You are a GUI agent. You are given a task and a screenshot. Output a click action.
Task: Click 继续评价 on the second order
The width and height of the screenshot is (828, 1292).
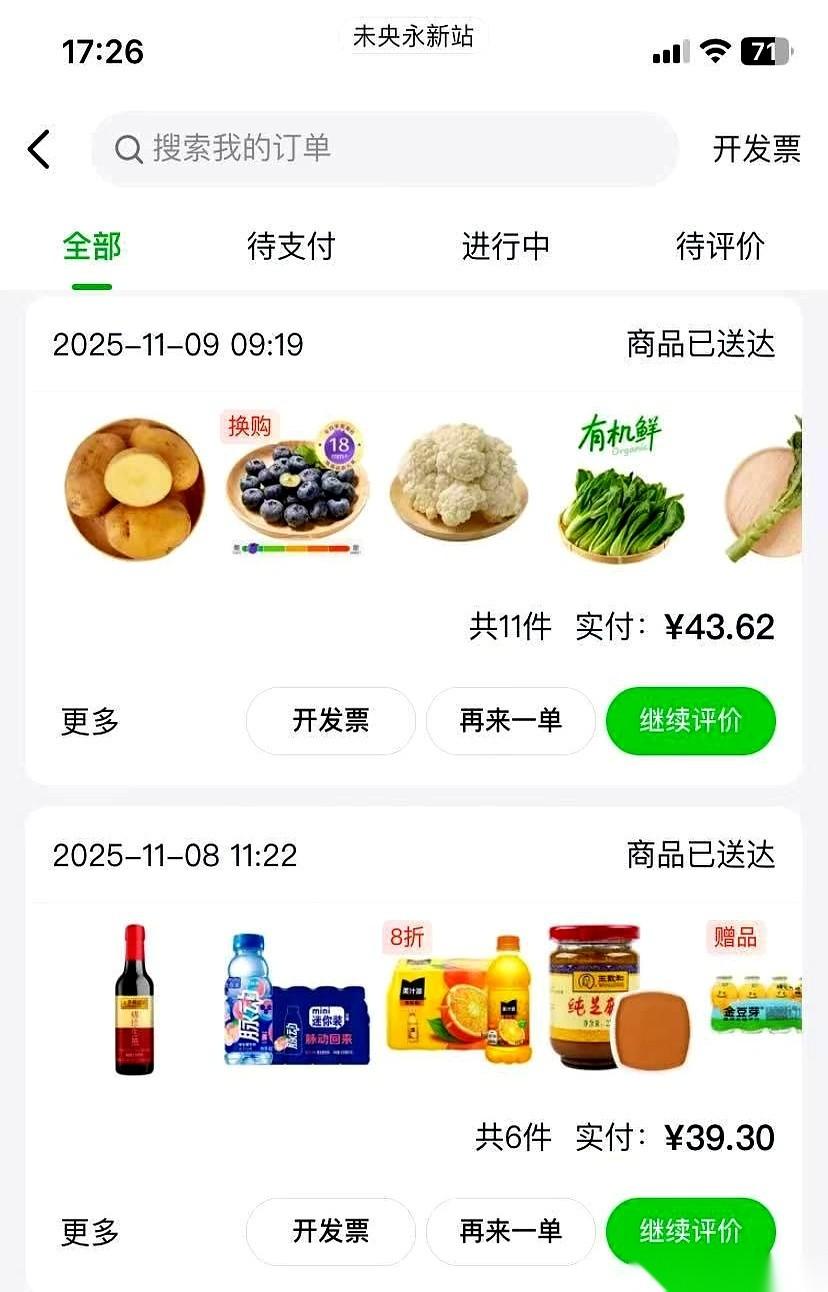tap(691, 1232)
